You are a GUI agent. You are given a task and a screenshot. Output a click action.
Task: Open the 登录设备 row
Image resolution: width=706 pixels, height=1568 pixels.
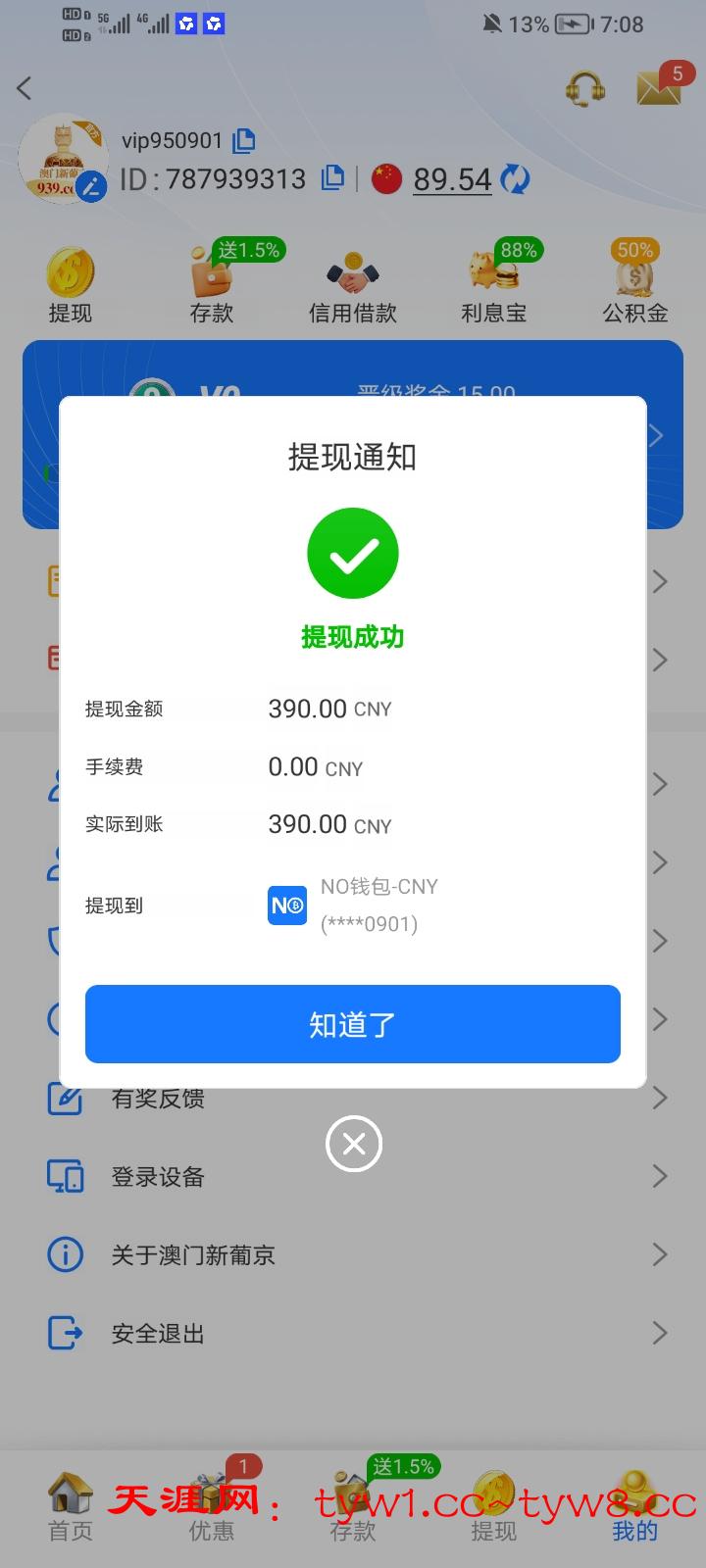(x=353, y=1176)
